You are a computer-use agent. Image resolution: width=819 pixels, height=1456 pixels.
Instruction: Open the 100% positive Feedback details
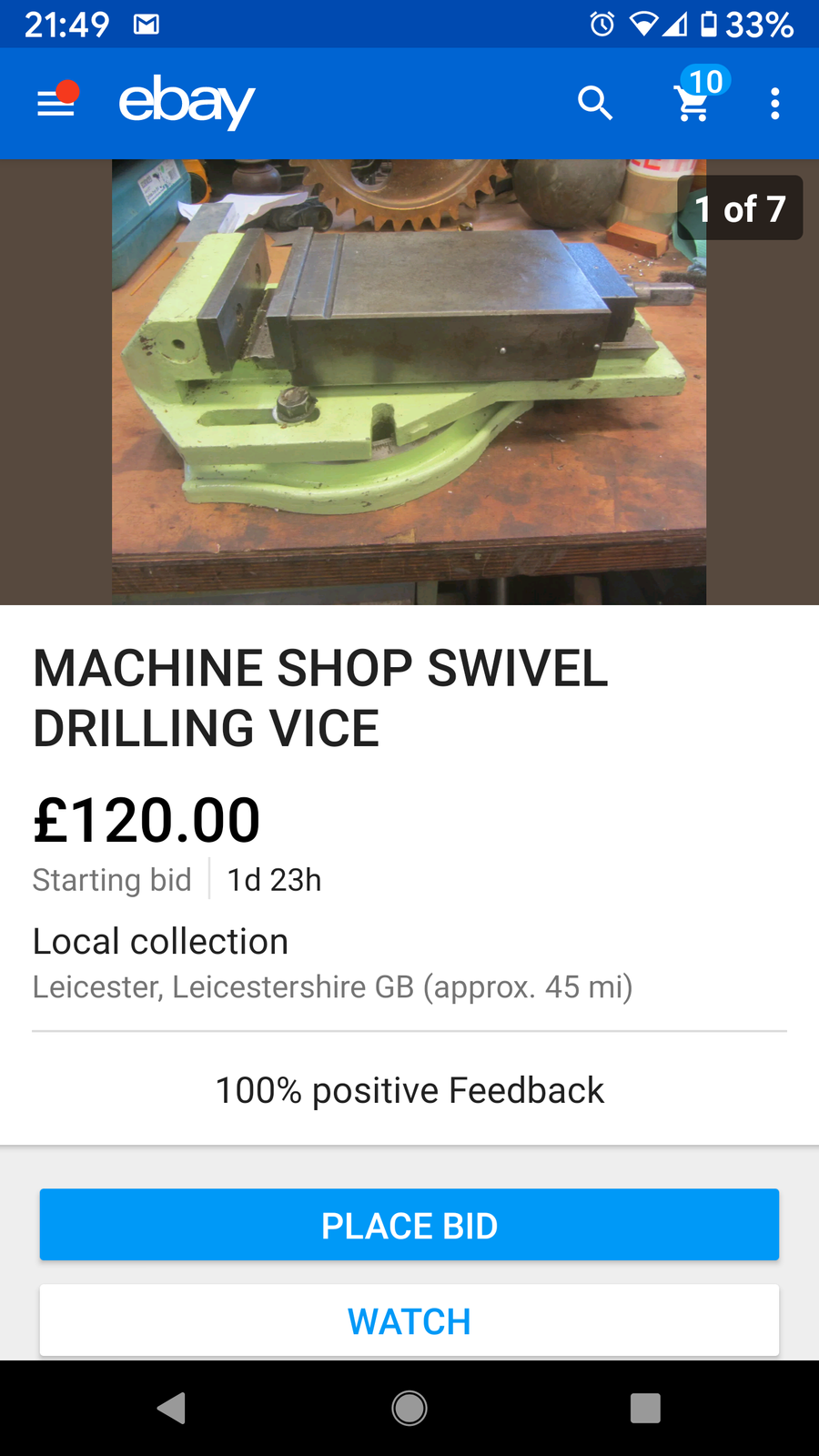409,1090
